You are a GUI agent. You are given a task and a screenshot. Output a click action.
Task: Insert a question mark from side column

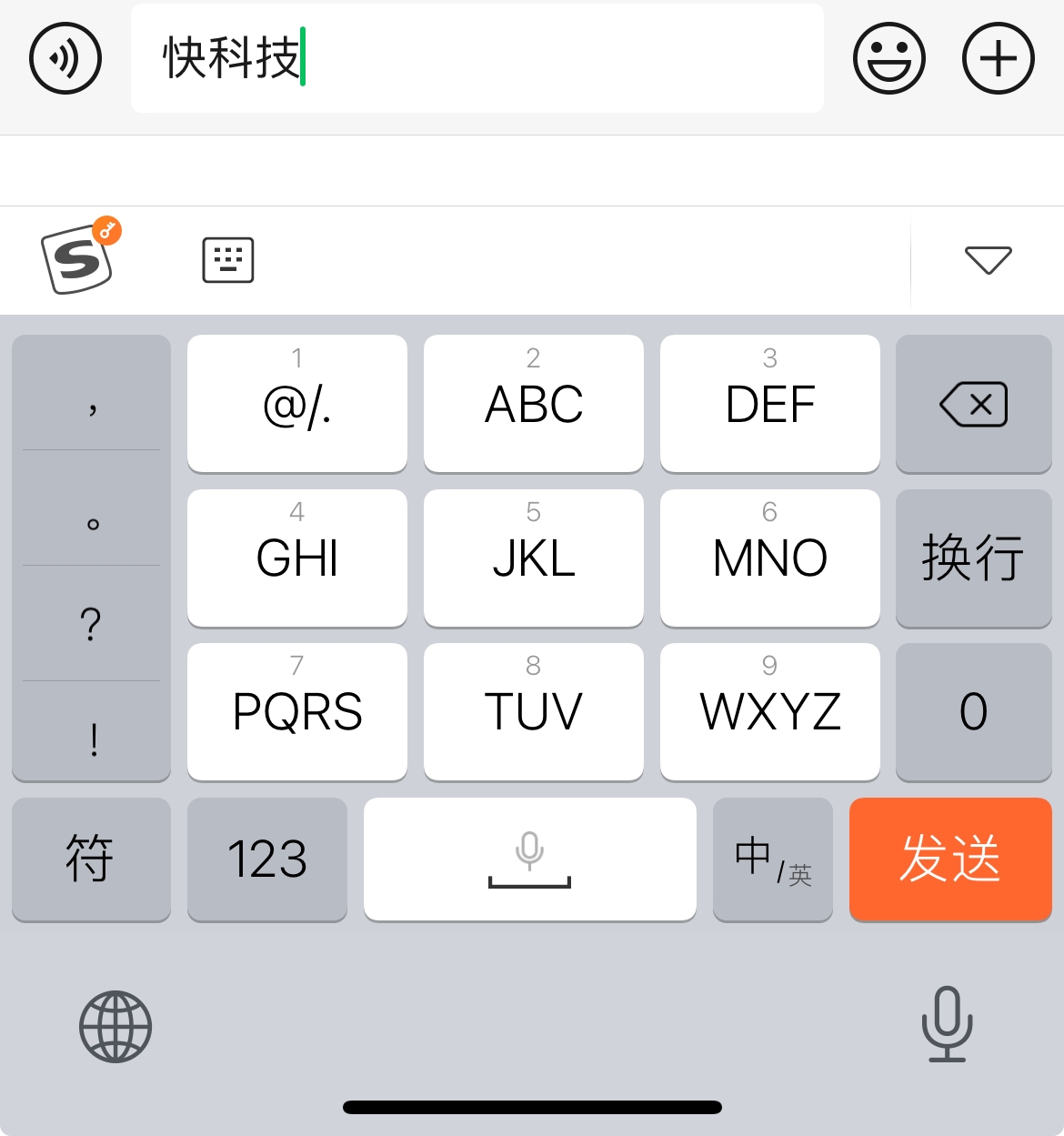[x=91, y=624]
